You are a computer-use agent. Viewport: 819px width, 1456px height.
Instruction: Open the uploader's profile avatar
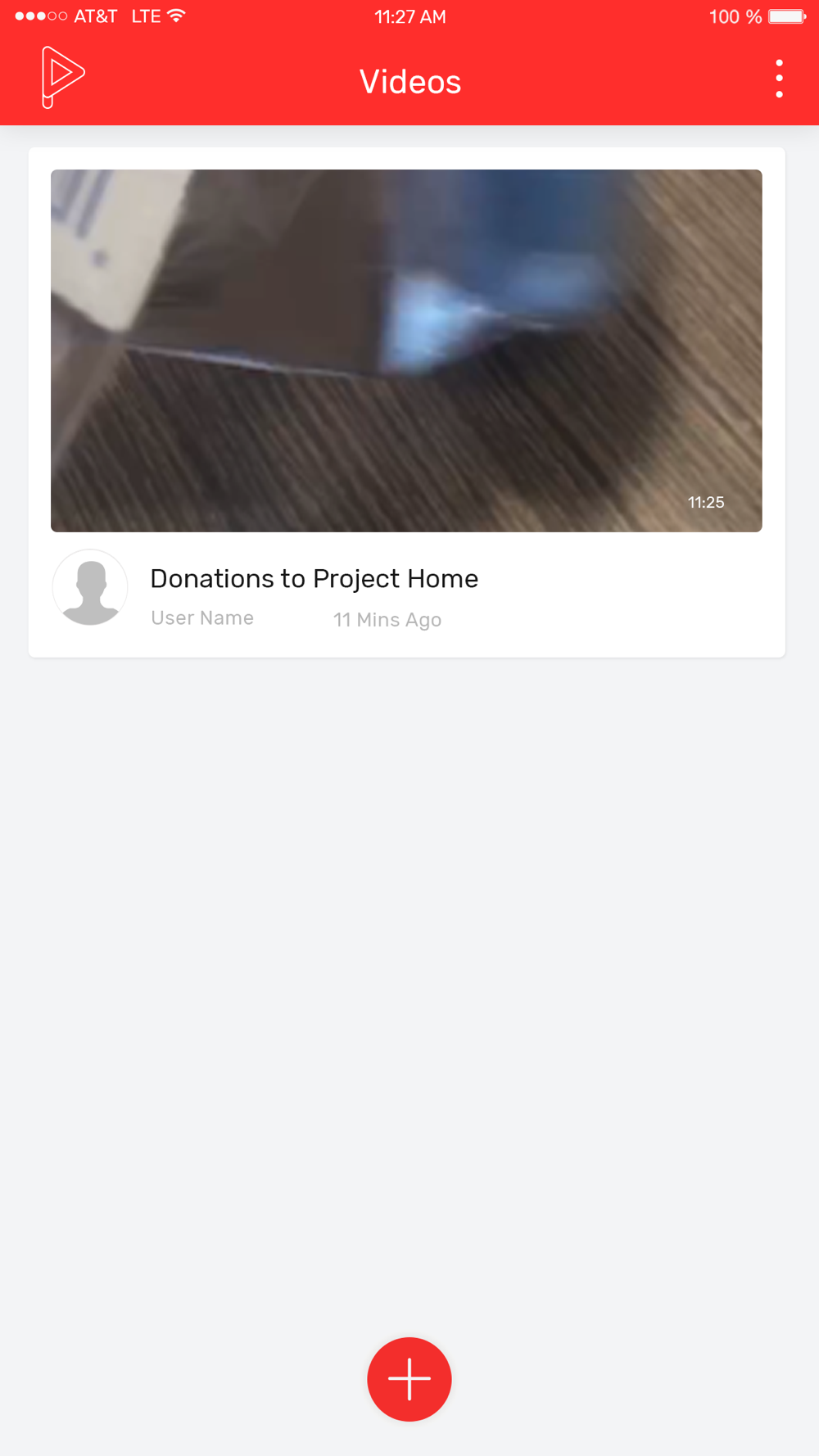90,587
